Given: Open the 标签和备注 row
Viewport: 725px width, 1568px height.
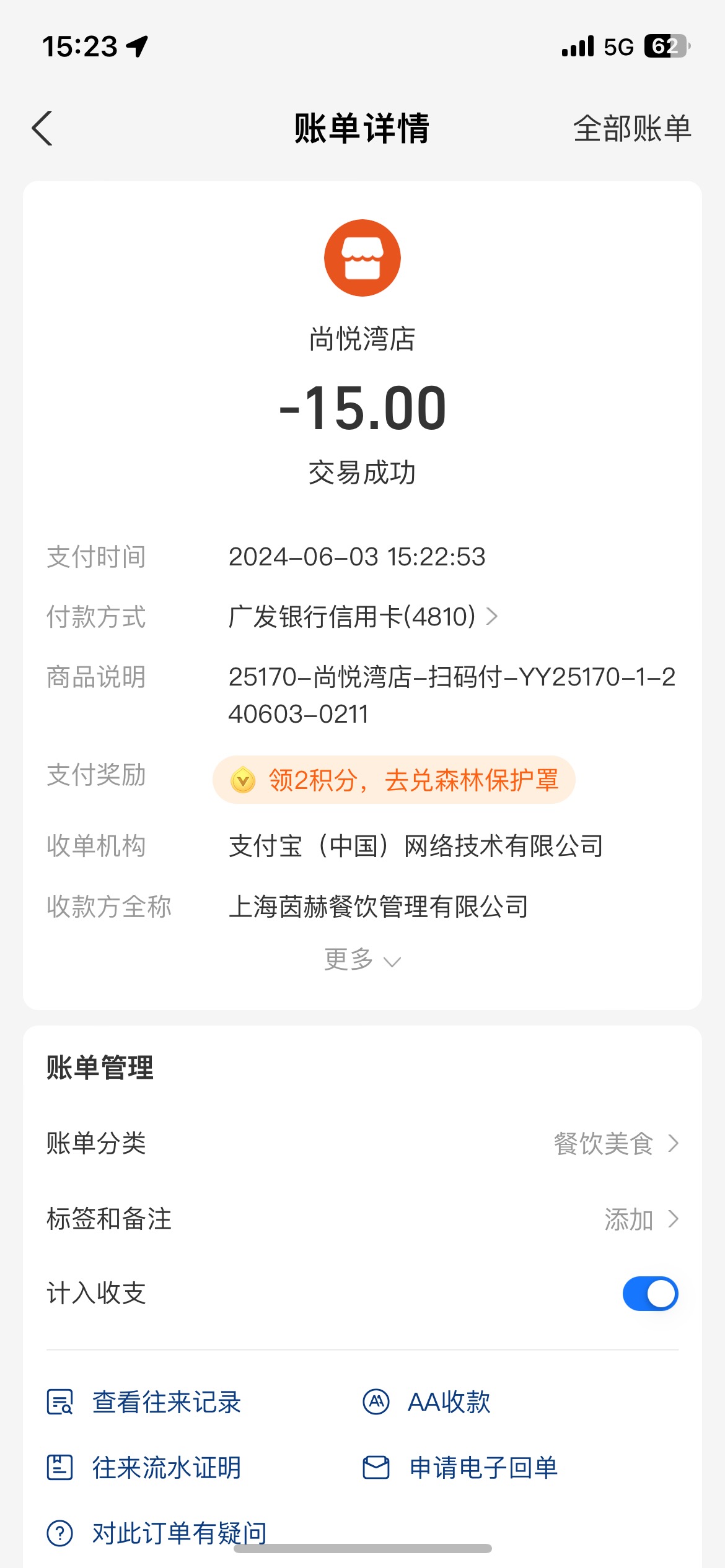Looking at the screenshot, I should tap(362, 1219).
